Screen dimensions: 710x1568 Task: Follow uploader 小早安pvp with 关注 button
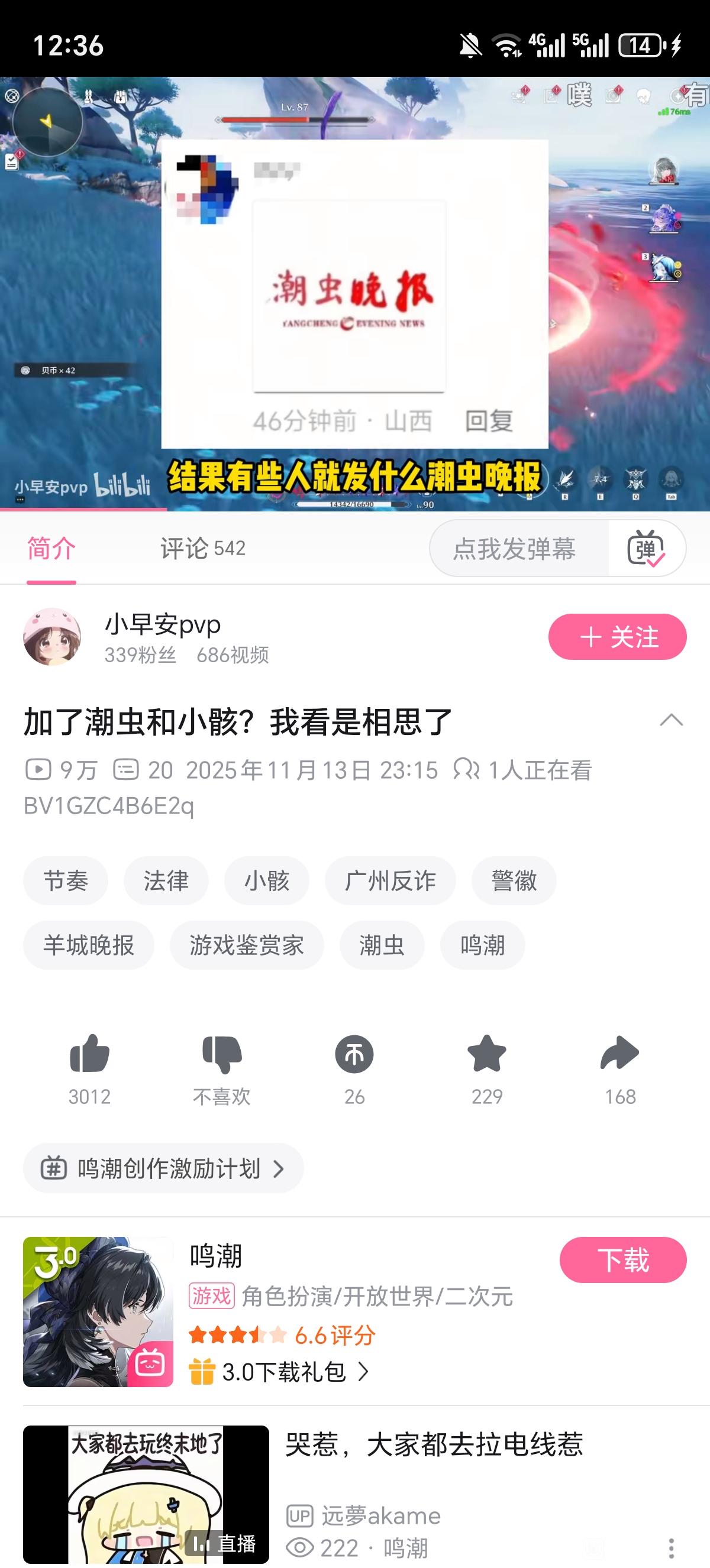click(x=617, y=637)
